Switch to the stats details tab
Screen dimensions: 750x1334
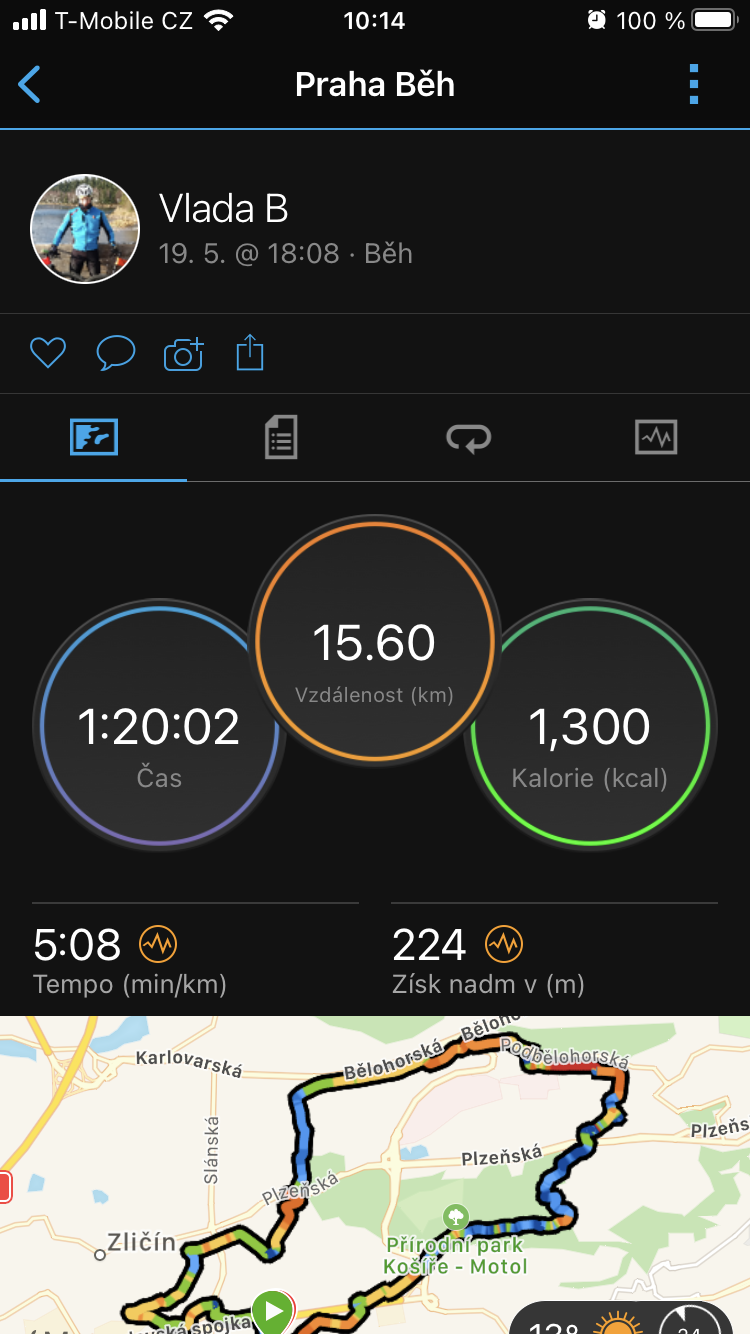point(281,438)
